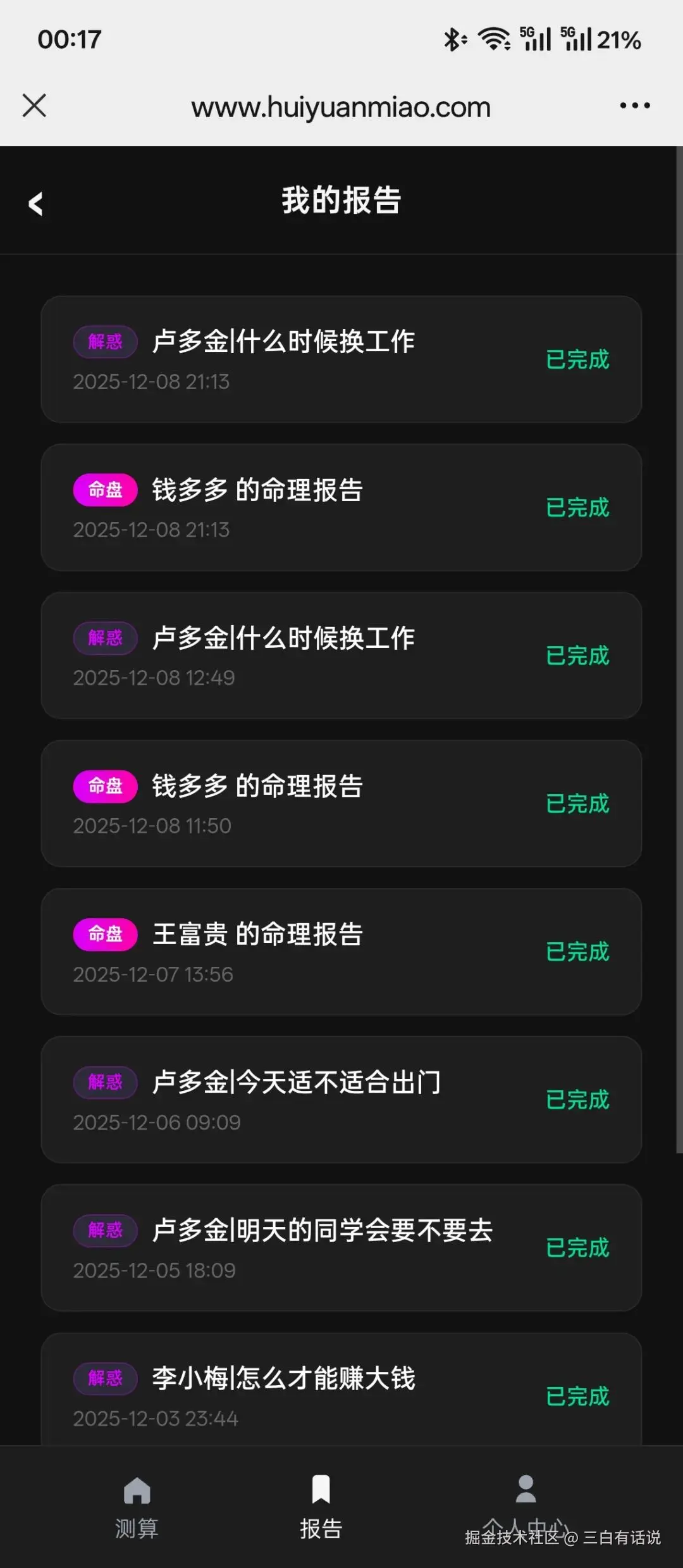Screen dimensions: 683x1568
Task: Open report 卢多金|什么时候换工作 dated 21:13
Action: click(341, 358)
